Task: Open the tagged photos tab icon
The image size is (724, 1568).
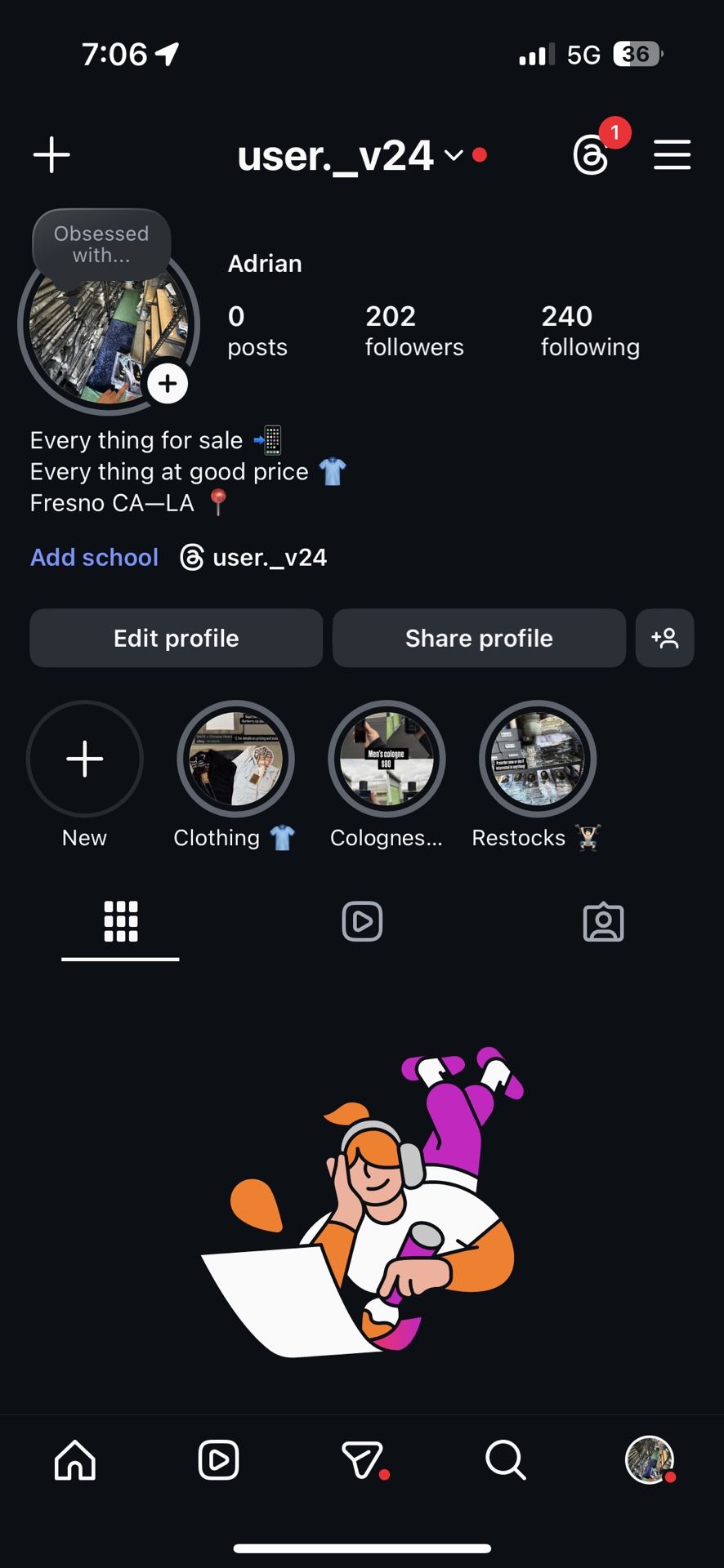Action: pyautogui.click(x=603, y=921)
